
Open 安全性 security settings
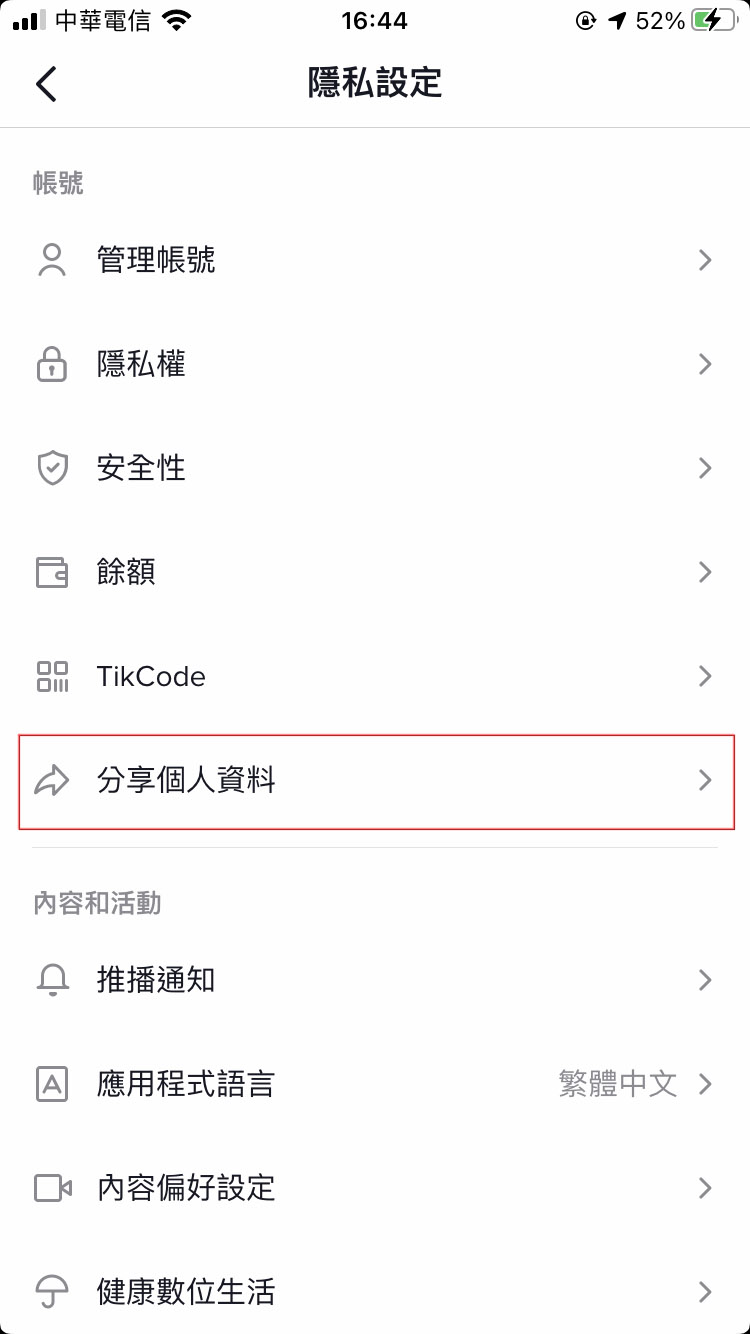coord(375,468)
